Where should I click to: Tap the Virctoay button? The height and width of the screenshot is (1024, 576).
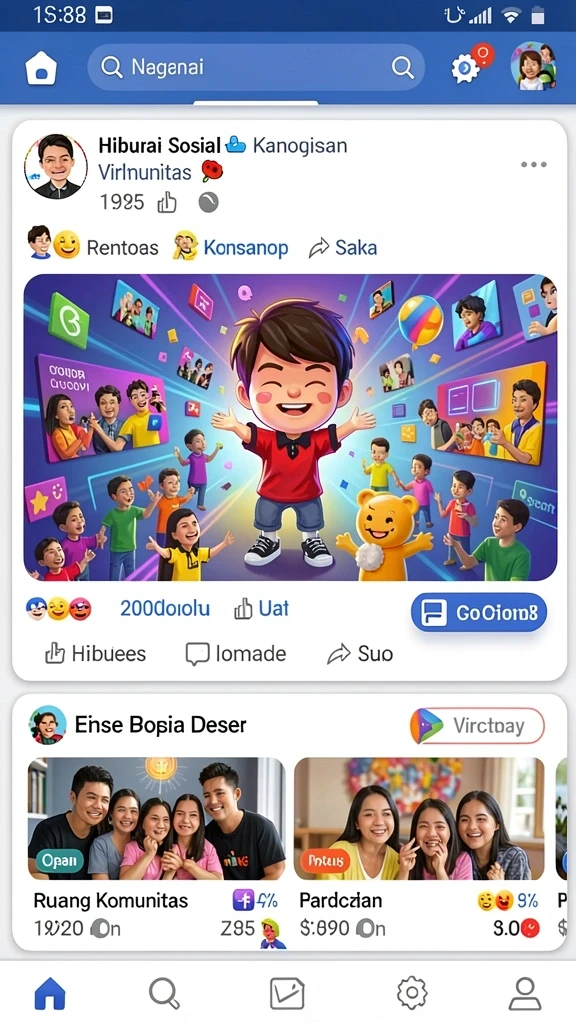pos(477,726)
